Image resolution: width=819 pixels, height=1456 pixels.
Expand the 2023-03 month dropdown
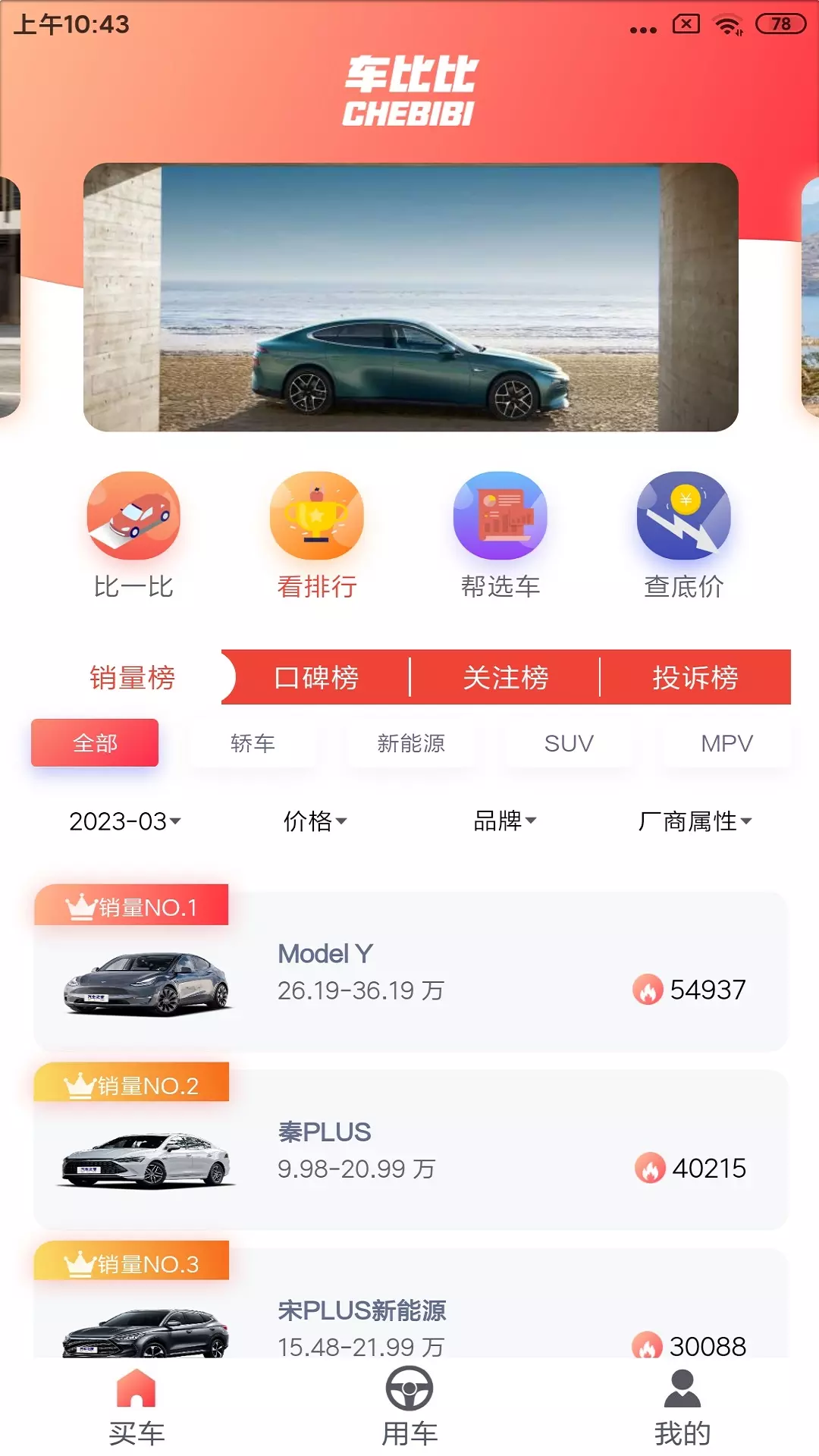tap(125, 821)
